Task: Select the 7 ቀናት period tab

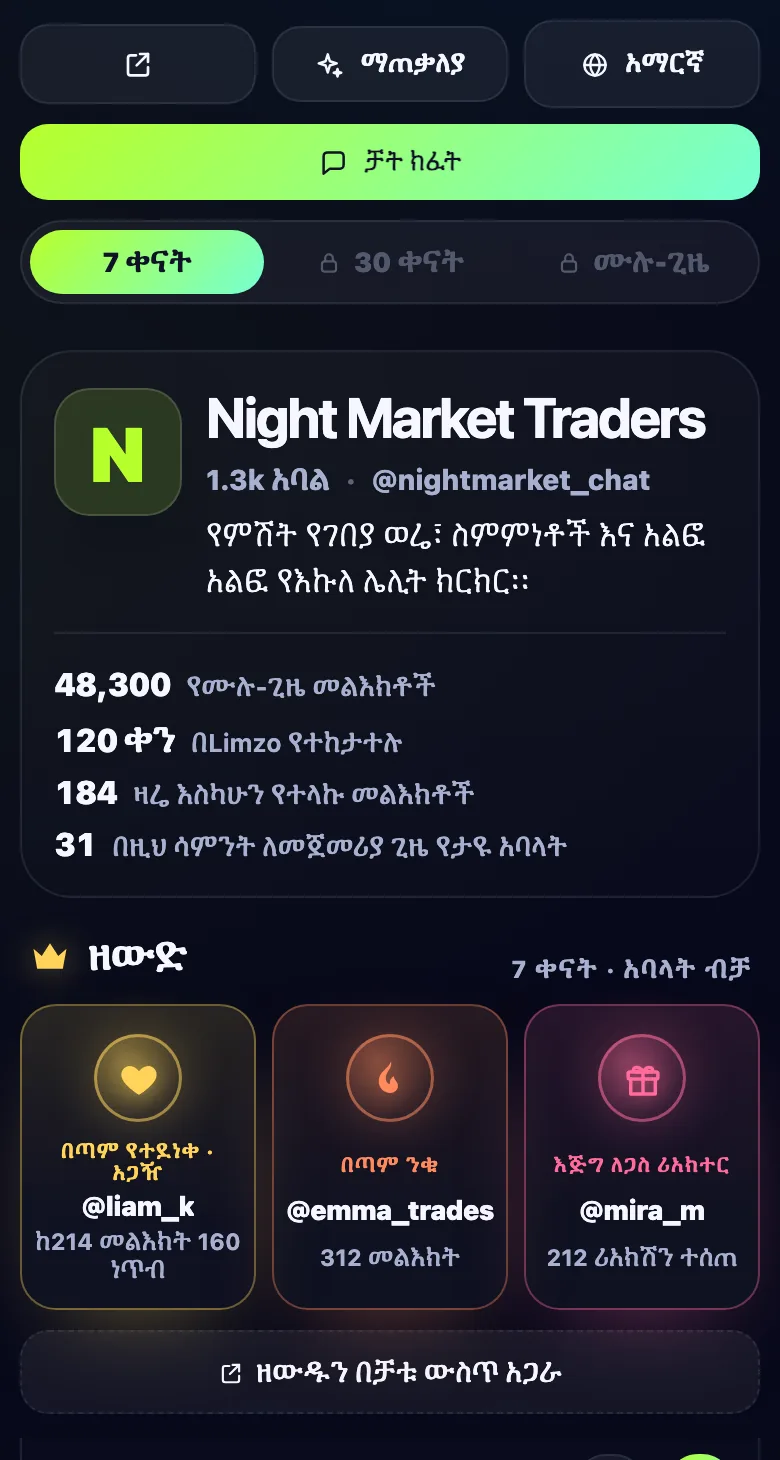Action: [147, 262]
